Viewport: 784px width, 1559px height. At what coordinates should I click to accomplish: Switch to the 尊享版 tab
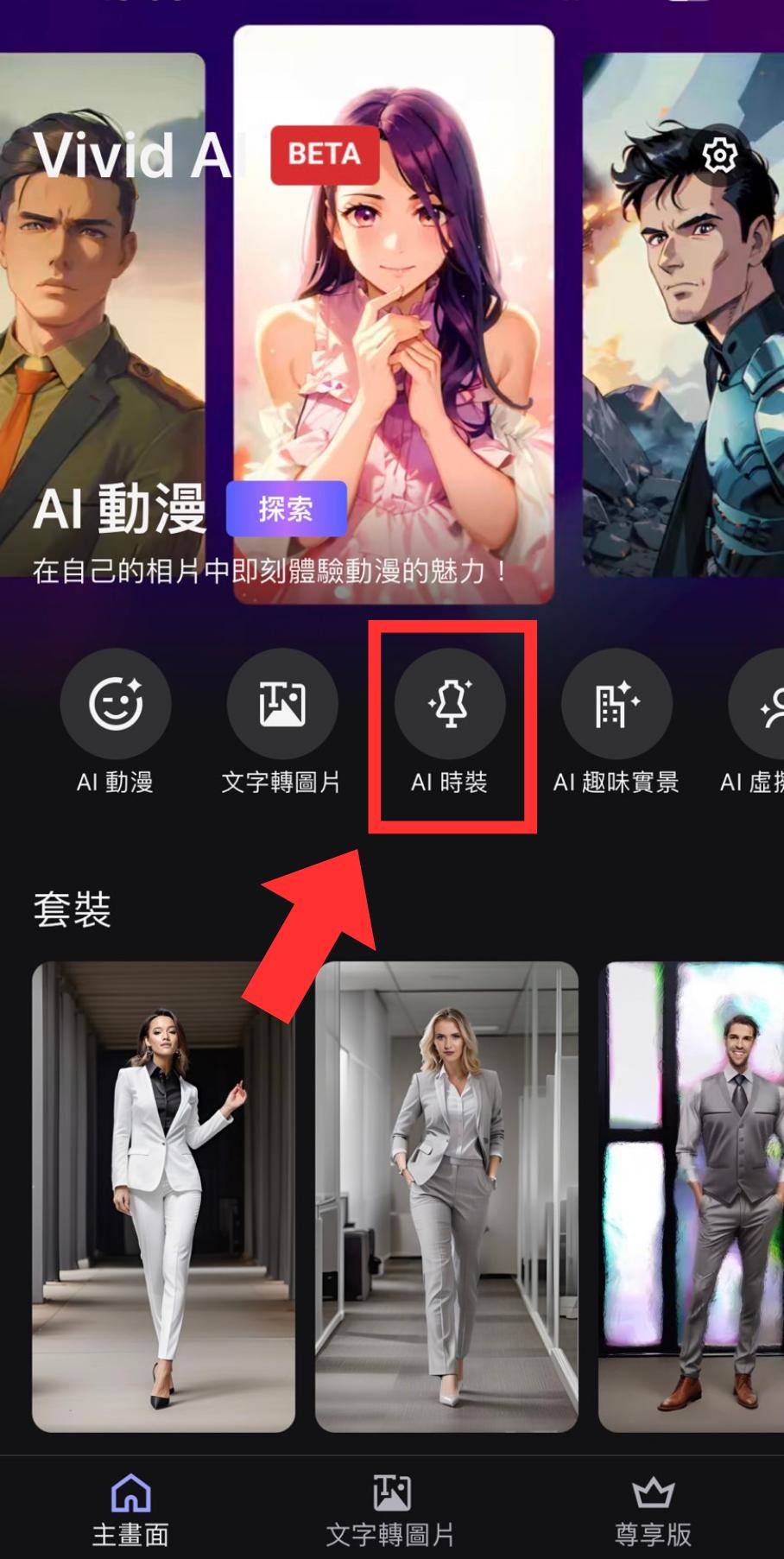(653, 1510)
